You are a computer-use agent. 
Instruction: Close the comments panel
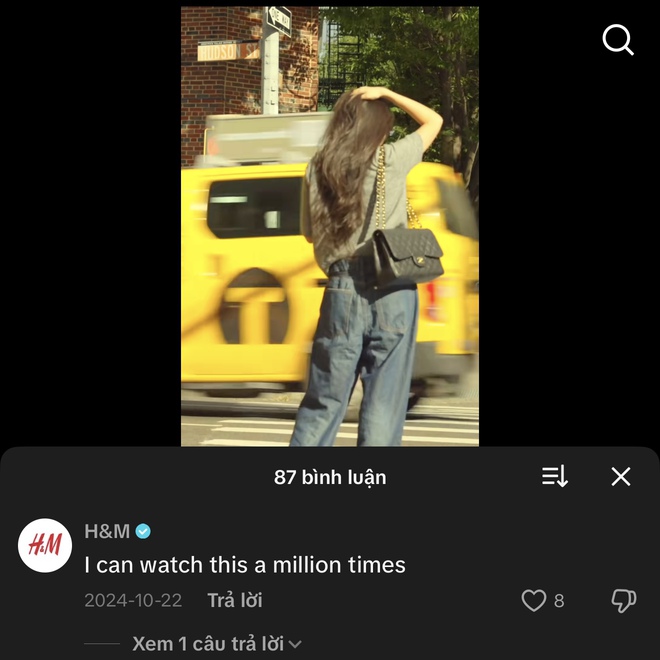pos(621,477)
